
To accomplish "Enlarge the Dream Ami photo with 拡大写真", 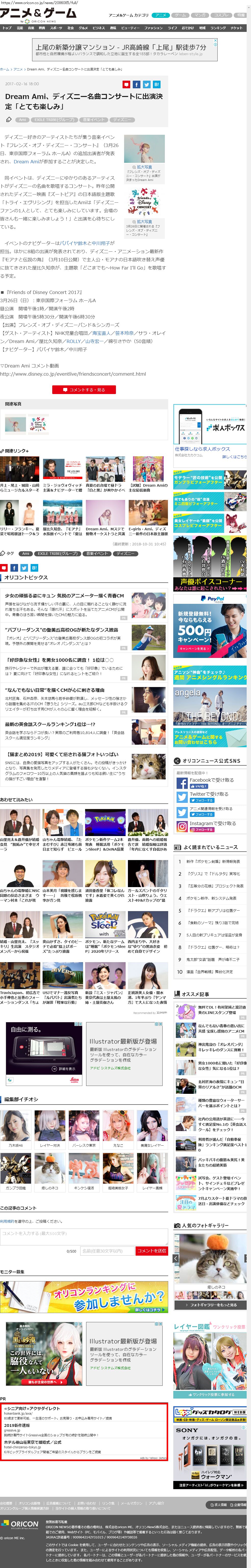I will [x=144, y=167].
